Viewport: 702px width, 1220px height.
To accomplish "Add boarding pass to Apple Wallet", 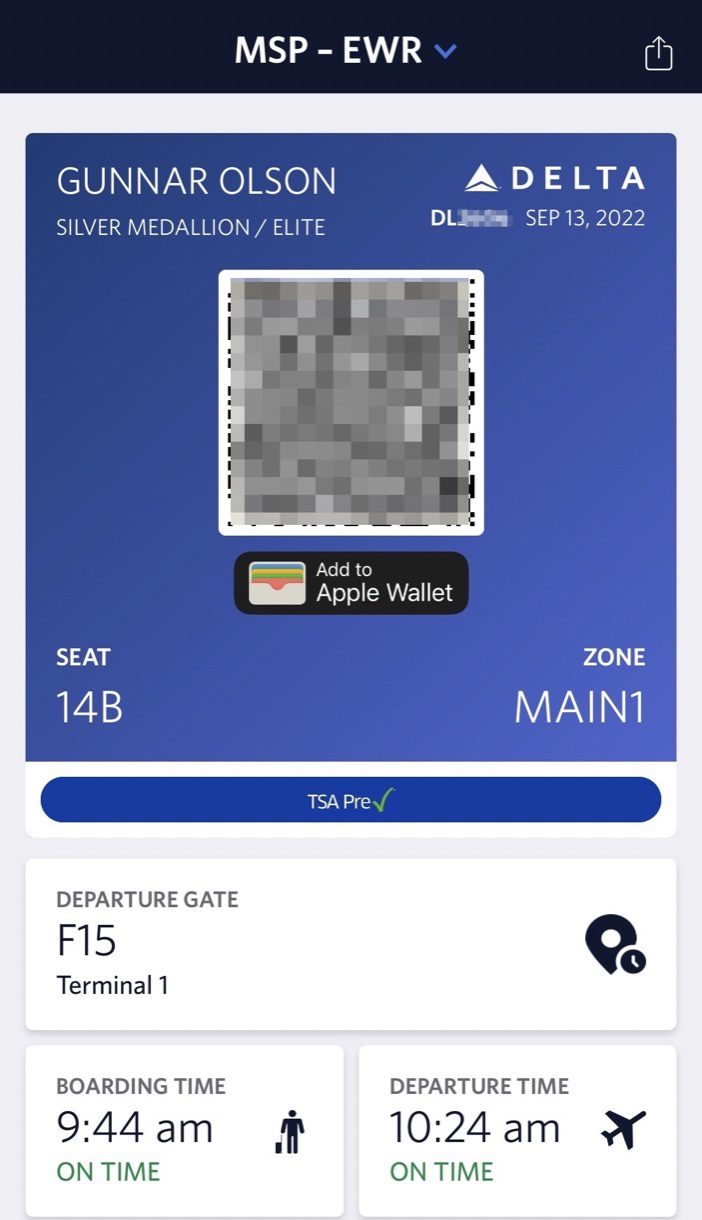I will (351, 583).
